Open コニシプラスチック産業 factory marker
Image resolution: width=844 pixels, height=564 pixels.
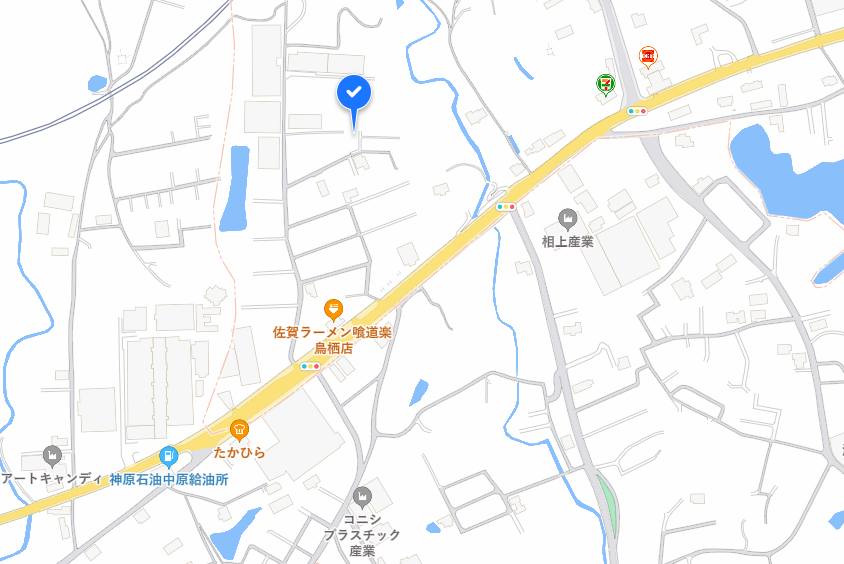click(x=362, y=496)
